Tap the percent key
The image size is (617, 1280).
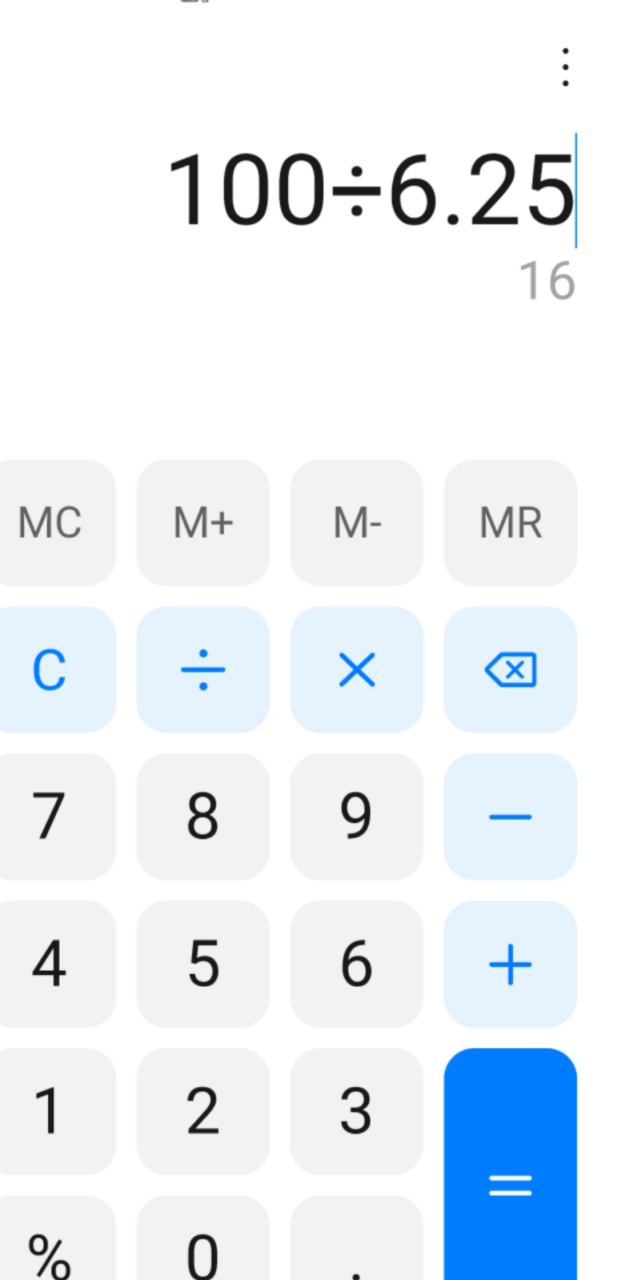tap(50, 1238)
